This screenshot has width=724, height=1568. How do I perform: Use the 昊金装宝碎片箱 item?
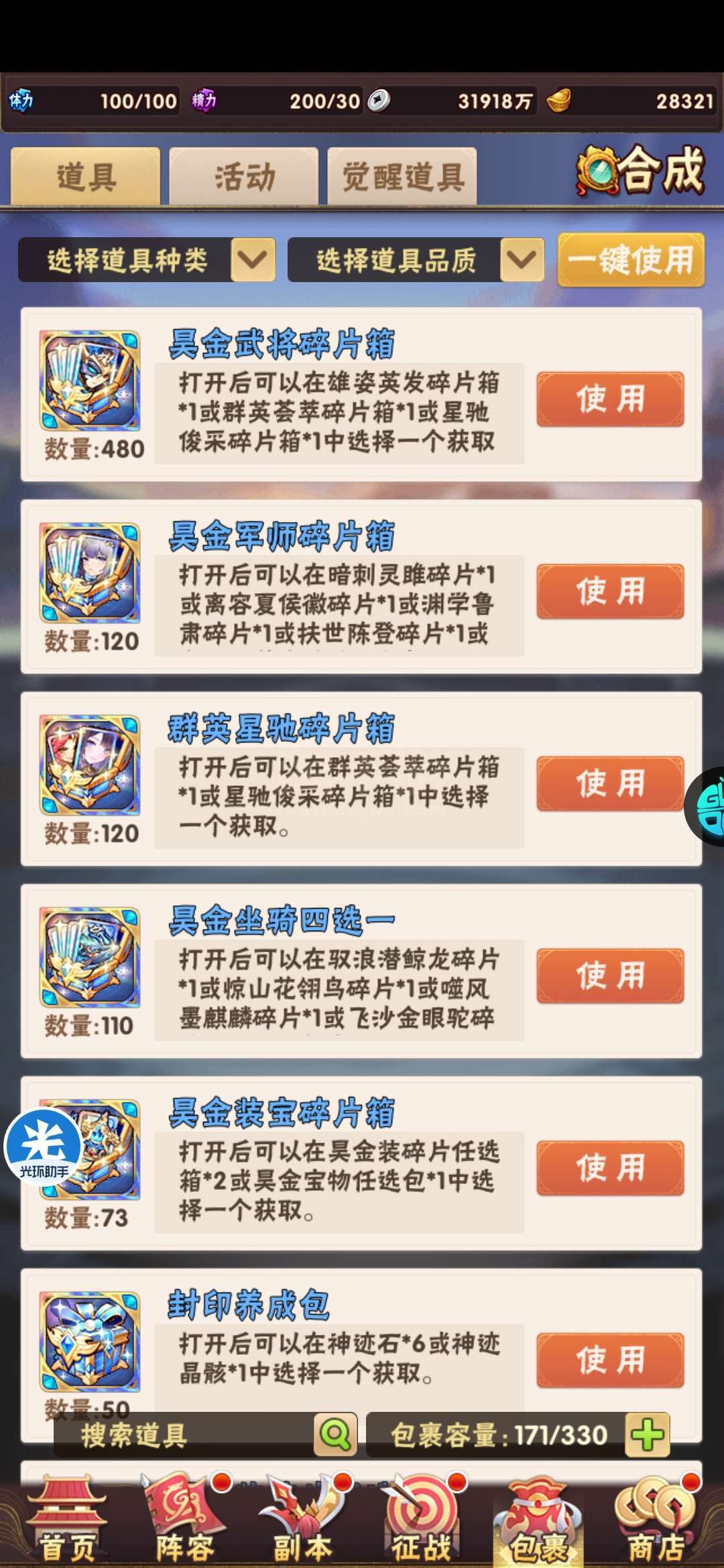coord(610,1168)
